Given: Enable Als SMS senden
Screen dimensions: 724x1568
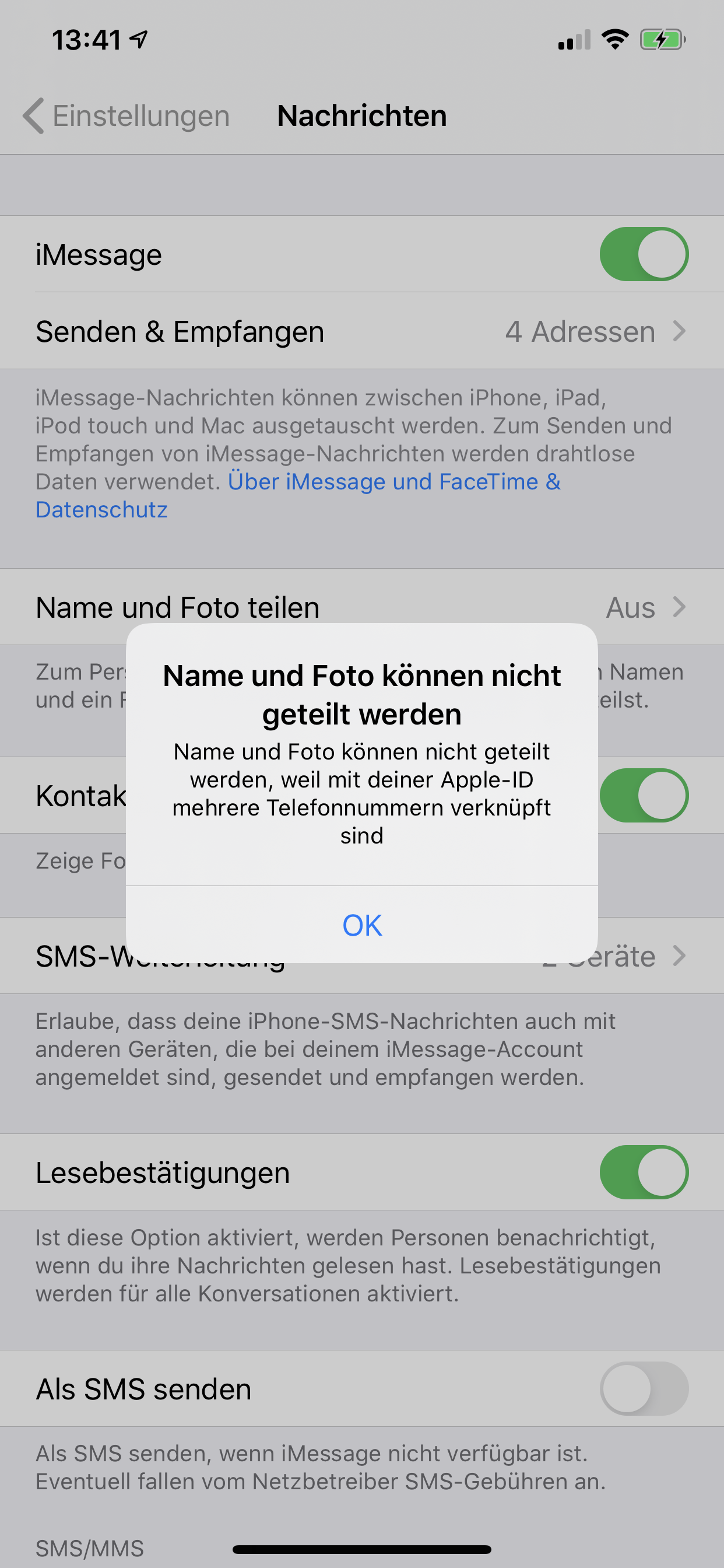Looking at the screenshot, I should (x=644, y=1388).
